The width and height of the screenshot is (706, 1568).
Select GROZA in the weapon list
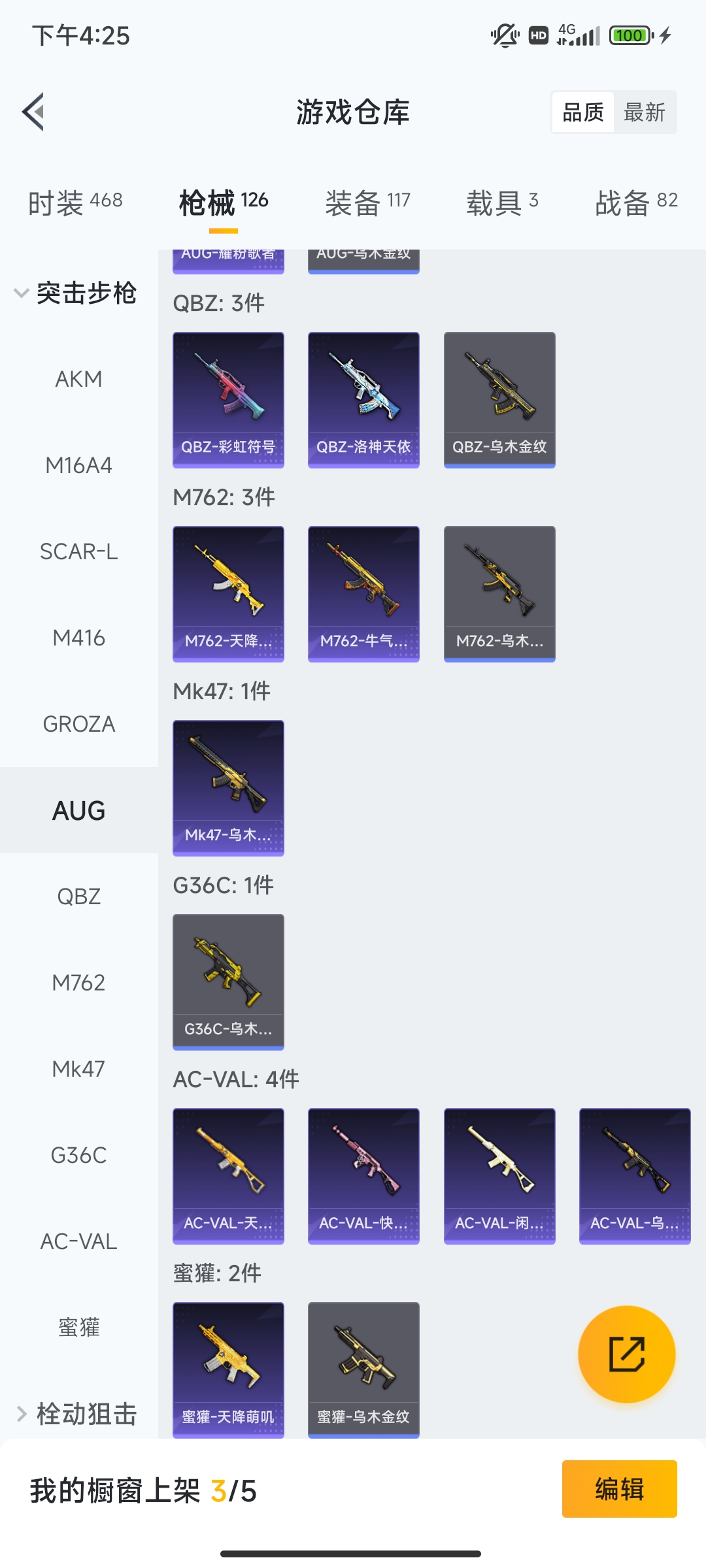78,724
